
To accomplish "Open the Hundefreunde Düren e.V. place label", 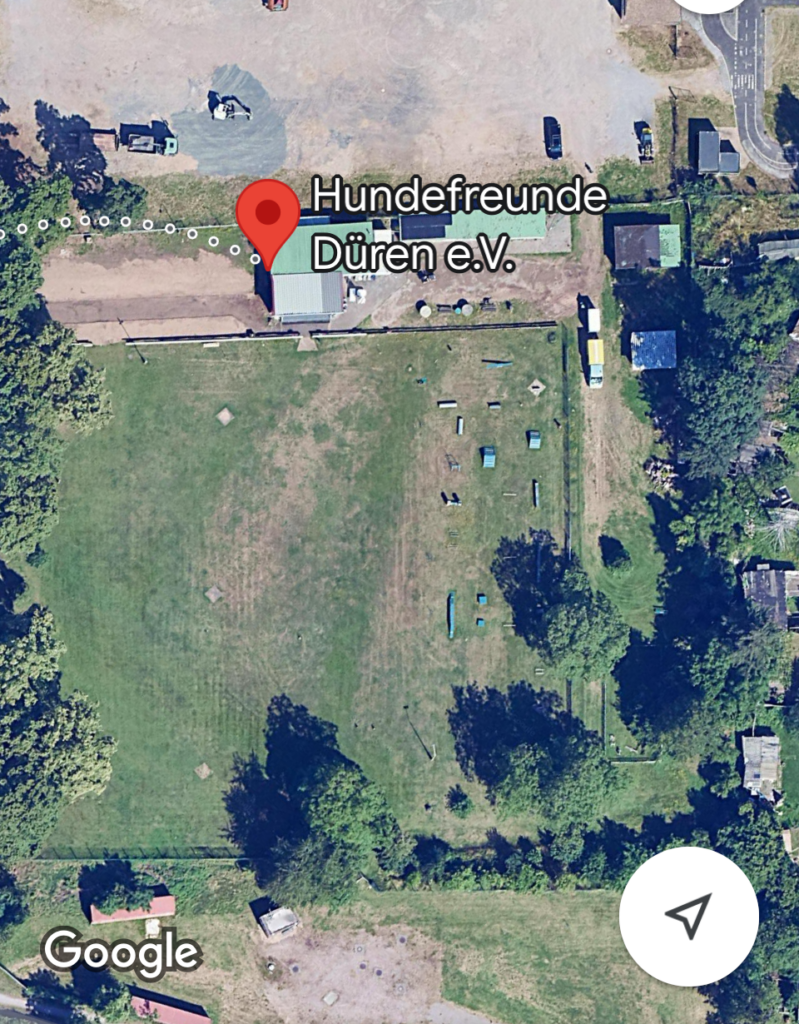I will [x=458, y=227].
